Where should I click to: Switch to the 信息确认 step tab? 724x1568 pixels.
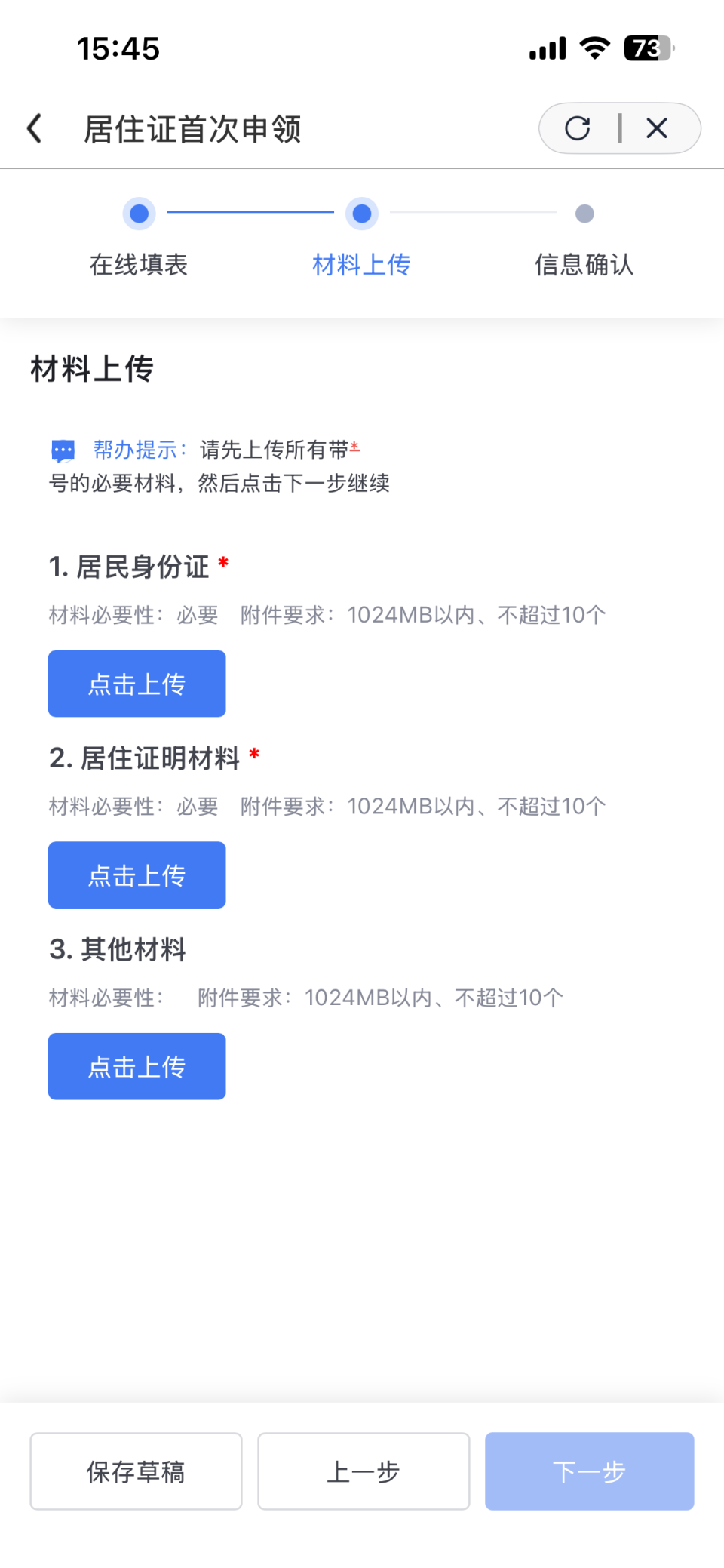pos(584,265)
